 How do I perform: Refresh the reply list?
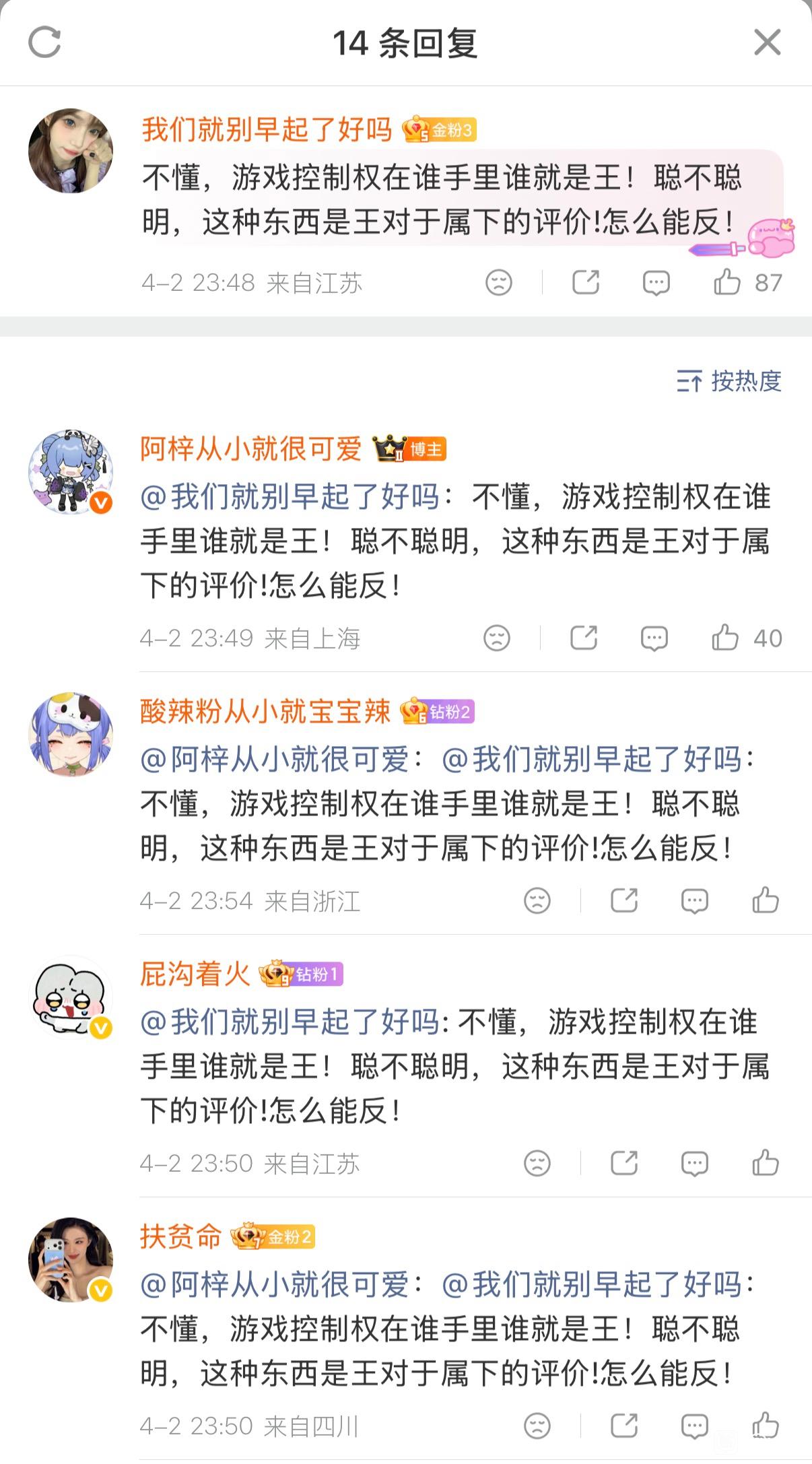click(x=45, y=42)
